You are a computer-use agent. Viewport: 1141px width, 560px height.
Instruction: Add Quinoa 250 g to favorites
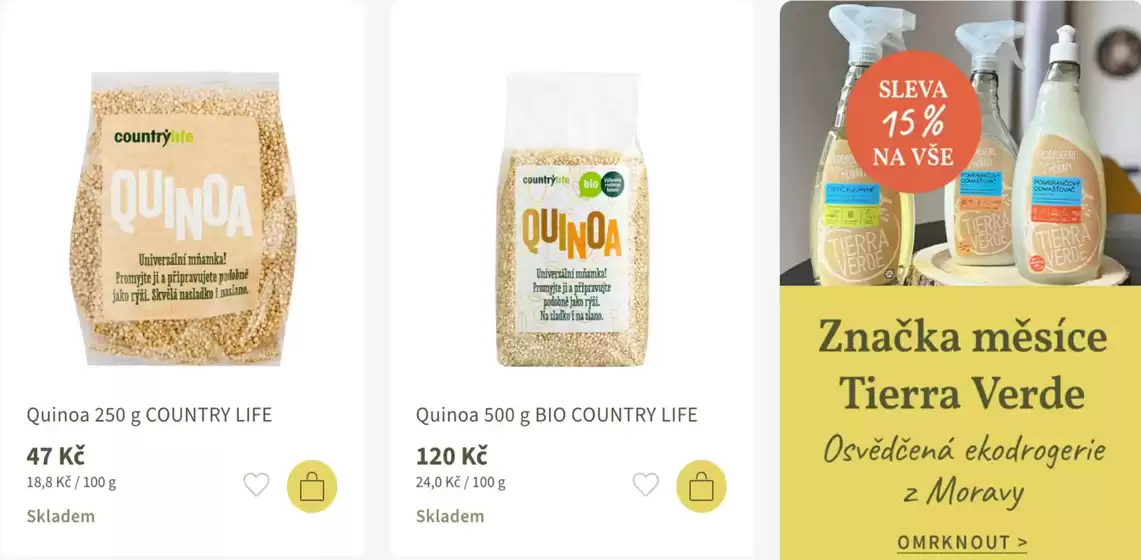[257, 485]
